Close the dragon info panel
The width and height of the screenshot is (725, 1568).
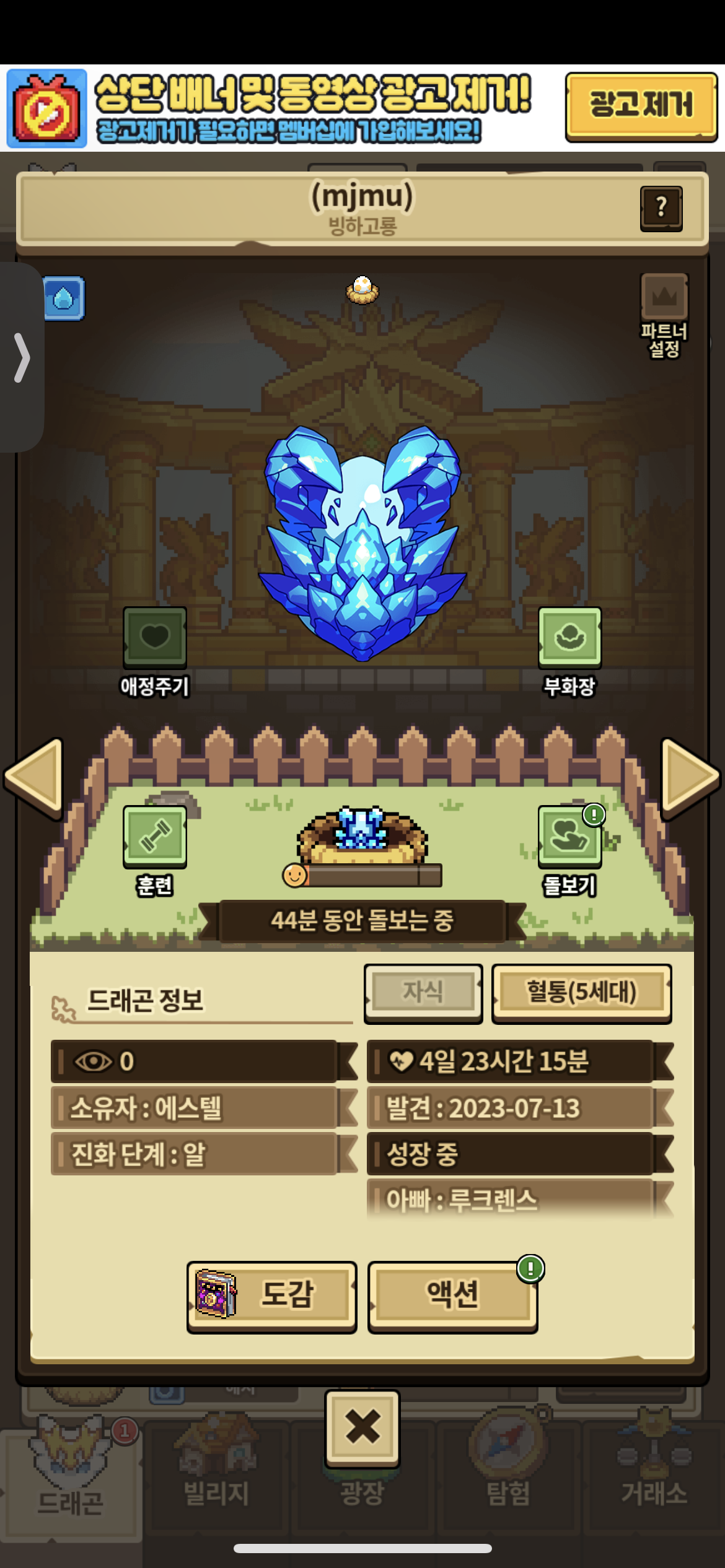[362, 1427]
